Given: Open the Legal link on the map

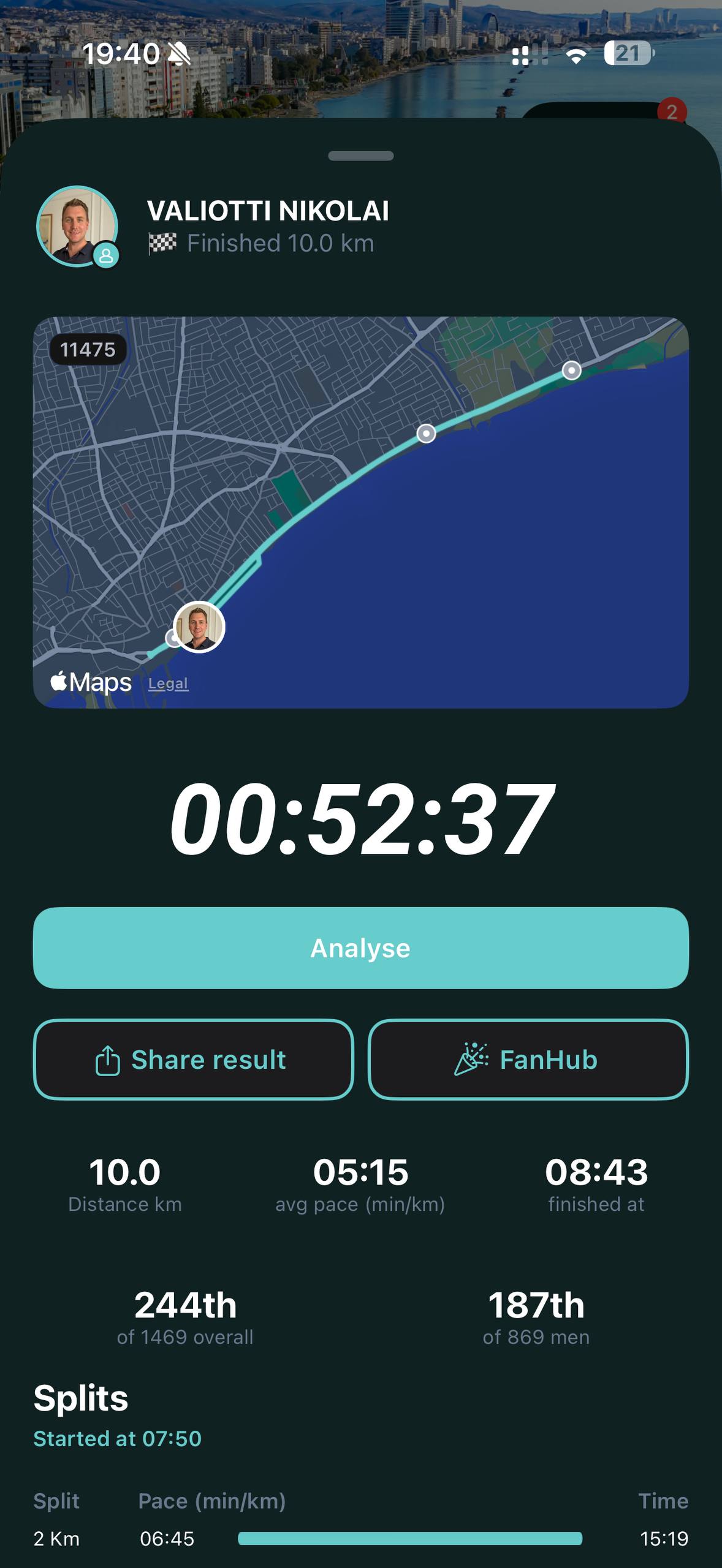Looking at the screenshot, I should tap(168, 683).
